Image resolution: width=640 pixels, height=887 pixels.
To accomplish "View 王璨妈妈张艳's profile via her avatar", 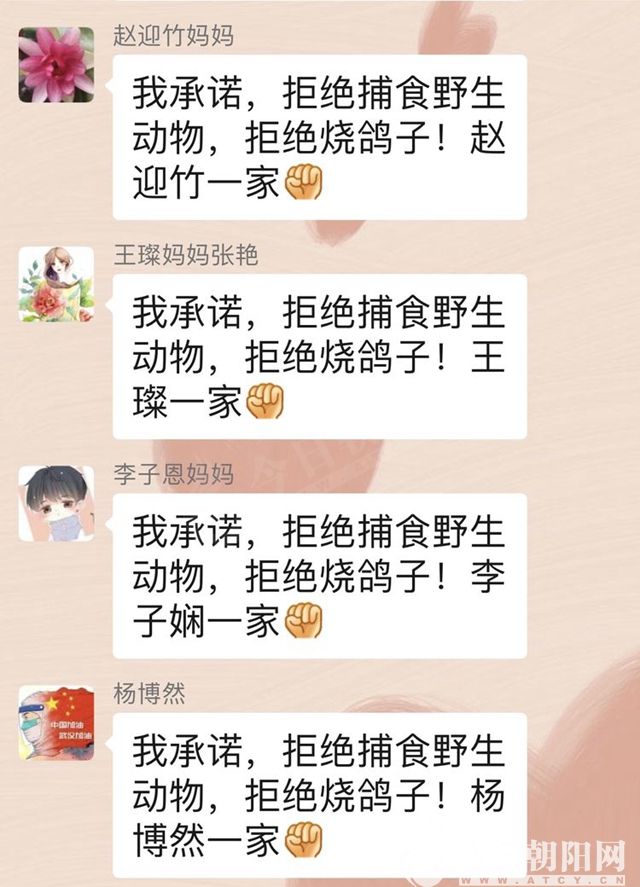I will coord(56,284).
